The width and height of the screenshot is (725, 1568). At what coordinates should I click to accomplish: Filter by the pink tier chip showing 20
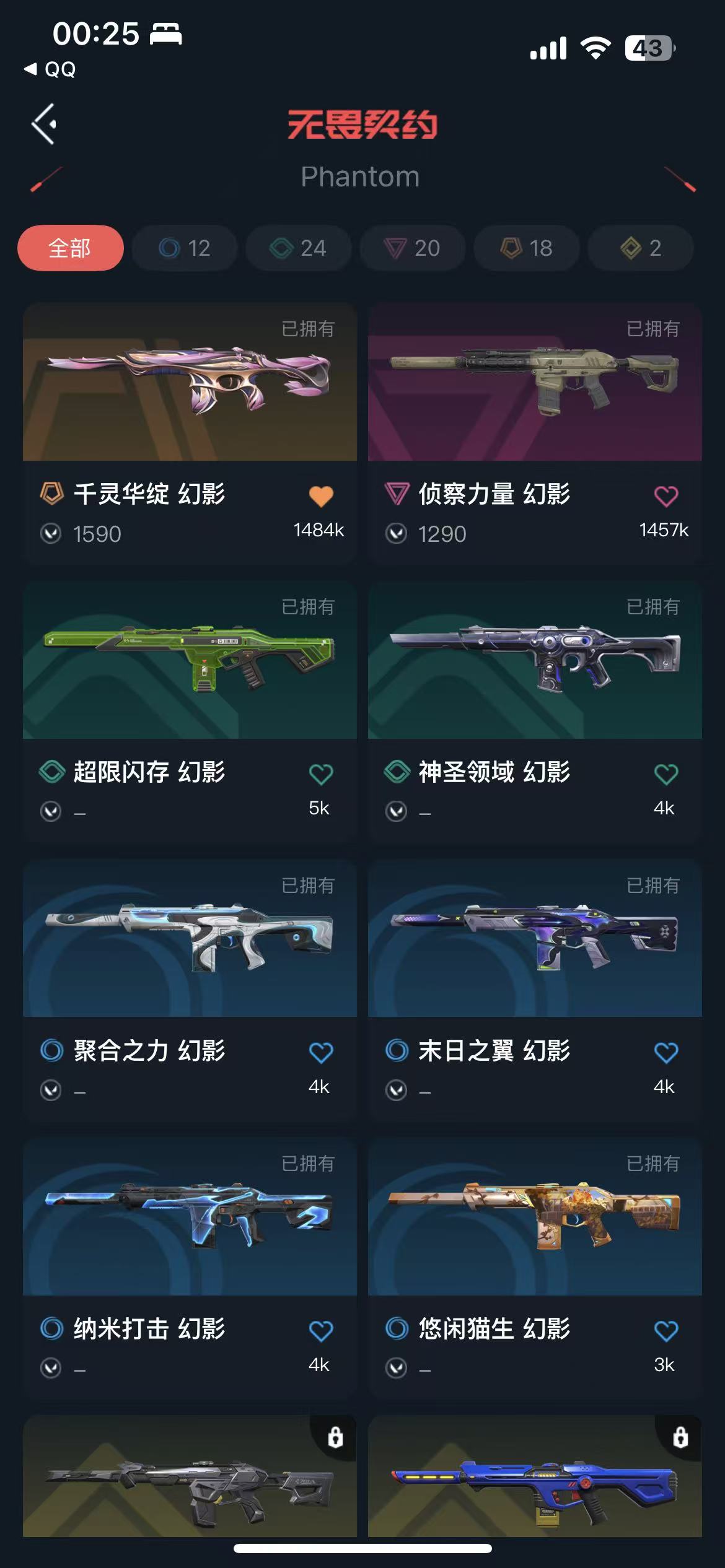pos(412,248)
